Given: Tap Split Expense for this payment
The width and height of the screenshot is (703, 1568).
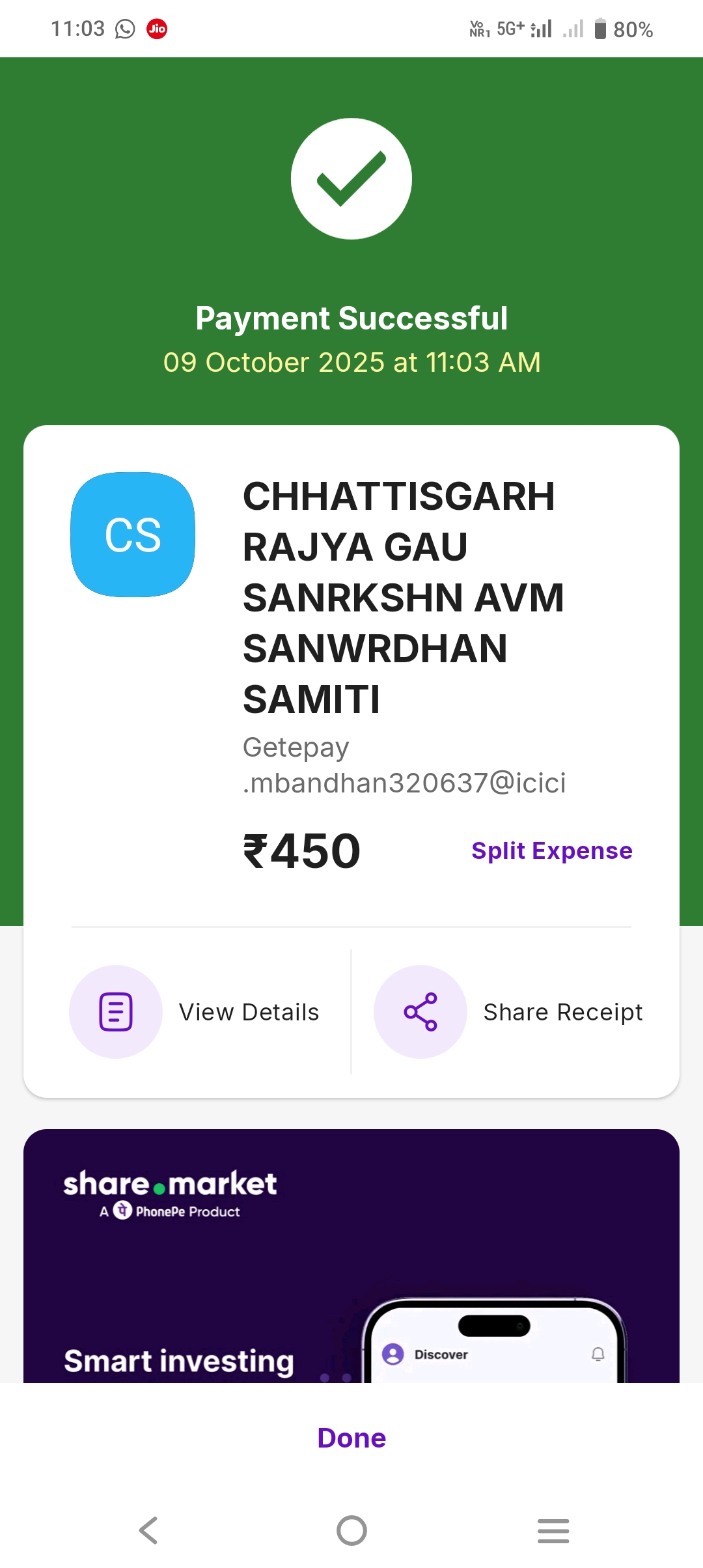Looking at the screenshot, I should pyautogui.click(x=551, y=850).
